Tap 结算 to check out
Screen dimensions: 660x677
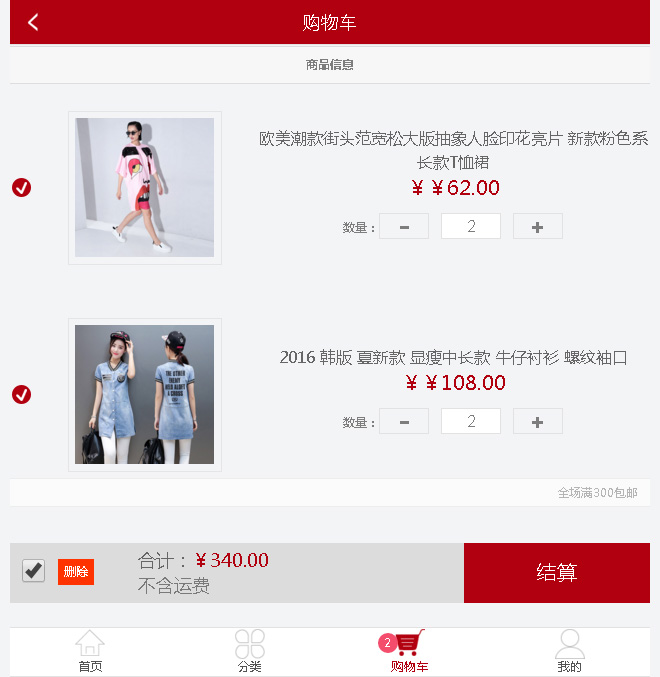point(556,573)
